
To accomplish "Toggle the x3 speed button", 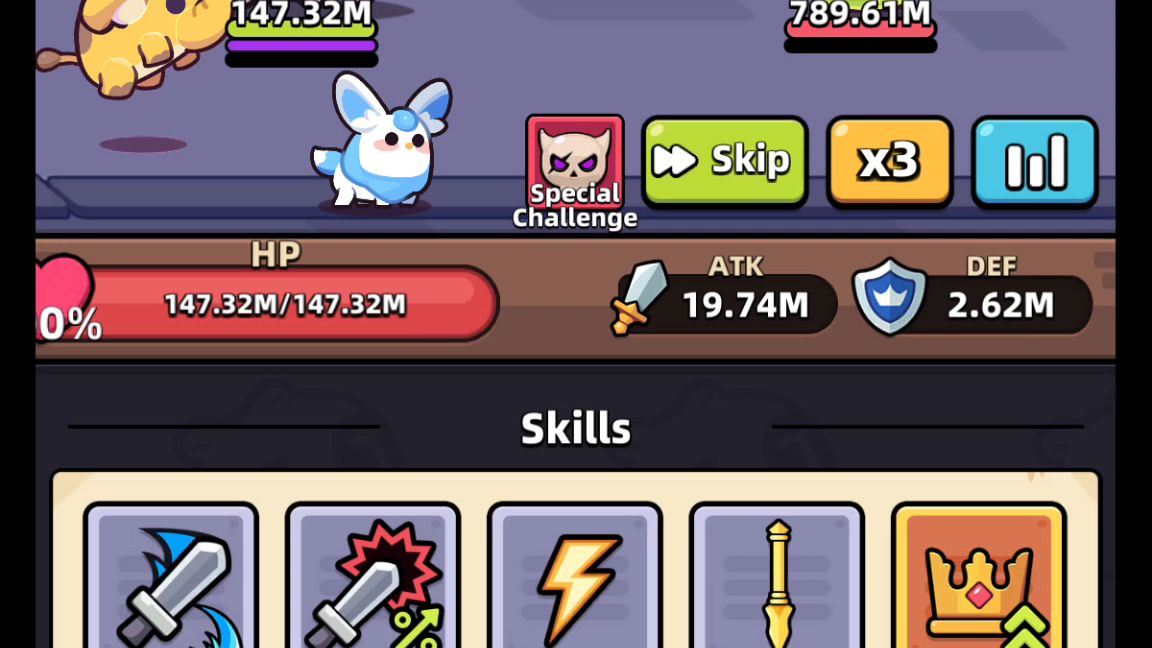I will pos(889,161).
